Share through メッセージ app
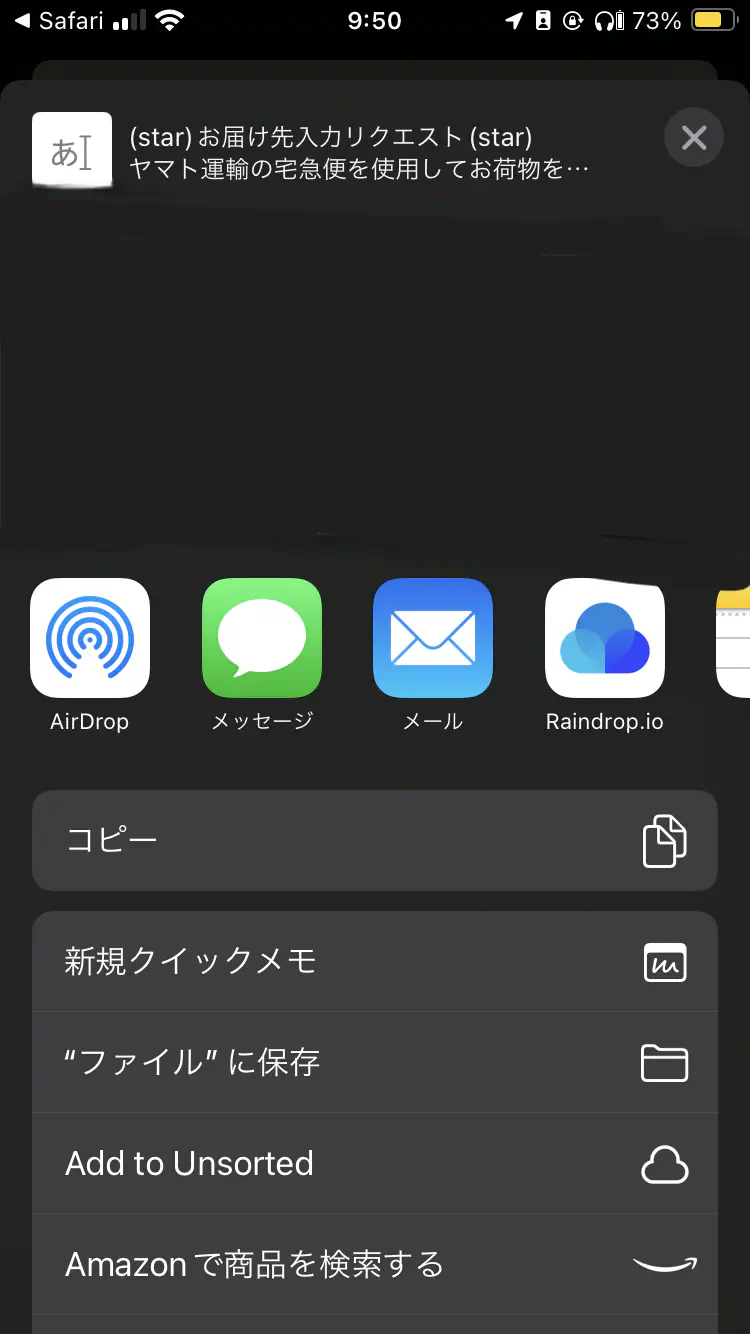 click(262, 638)
